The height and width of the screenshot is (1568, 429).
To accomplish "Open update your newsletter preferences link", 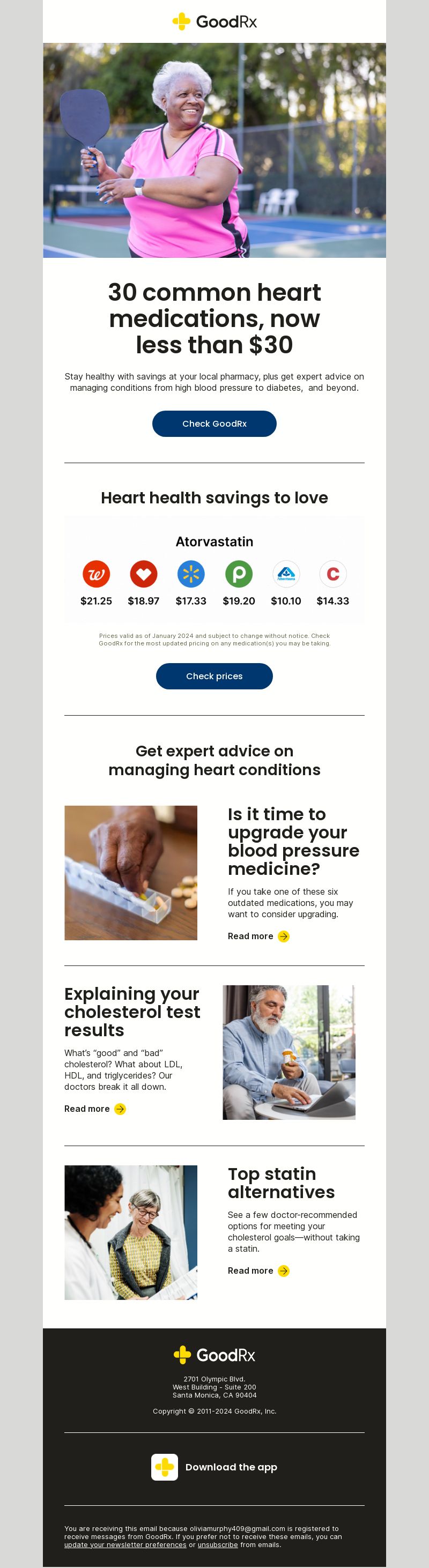I will (x=125, y=1545).
